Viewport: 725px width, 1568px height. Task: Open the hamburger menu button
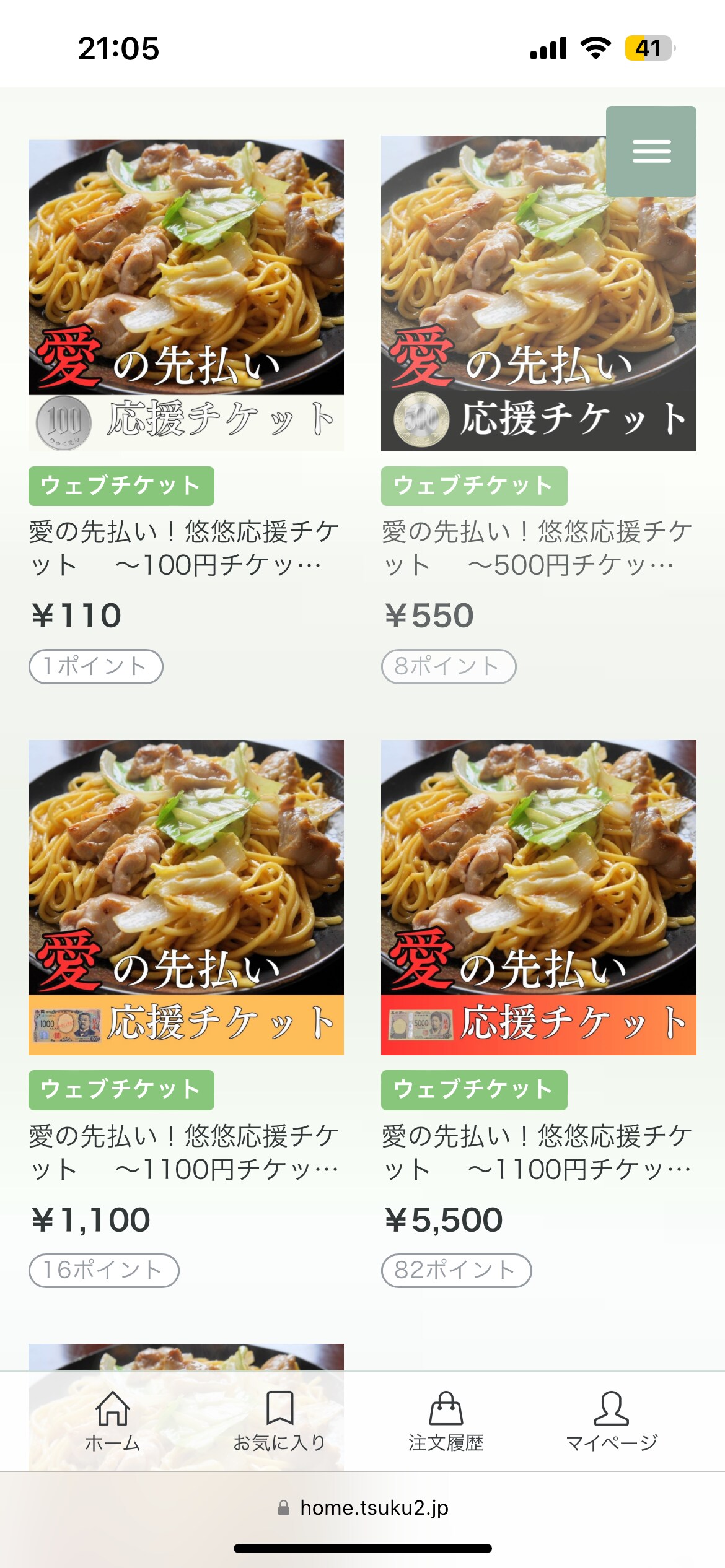[651, 151]
